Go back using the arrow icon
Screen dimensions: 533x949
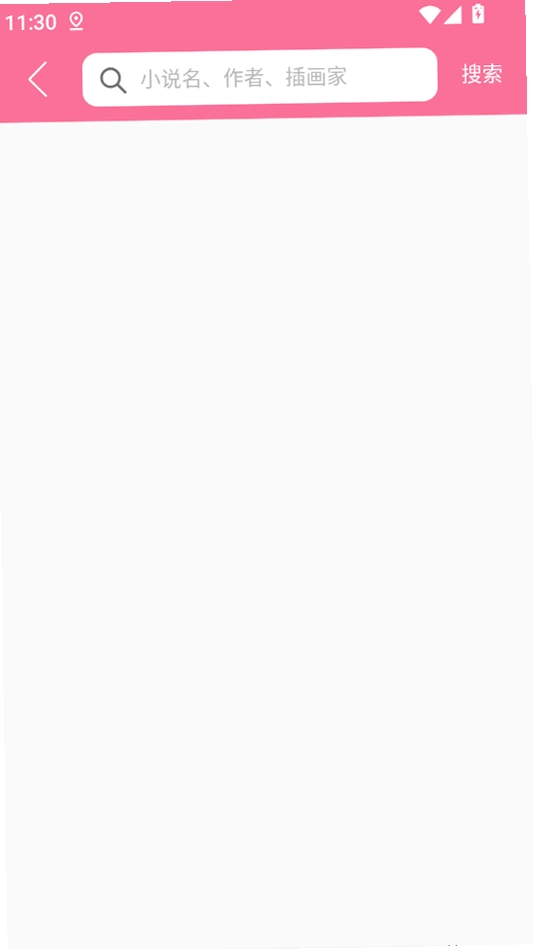coord(38,79)
